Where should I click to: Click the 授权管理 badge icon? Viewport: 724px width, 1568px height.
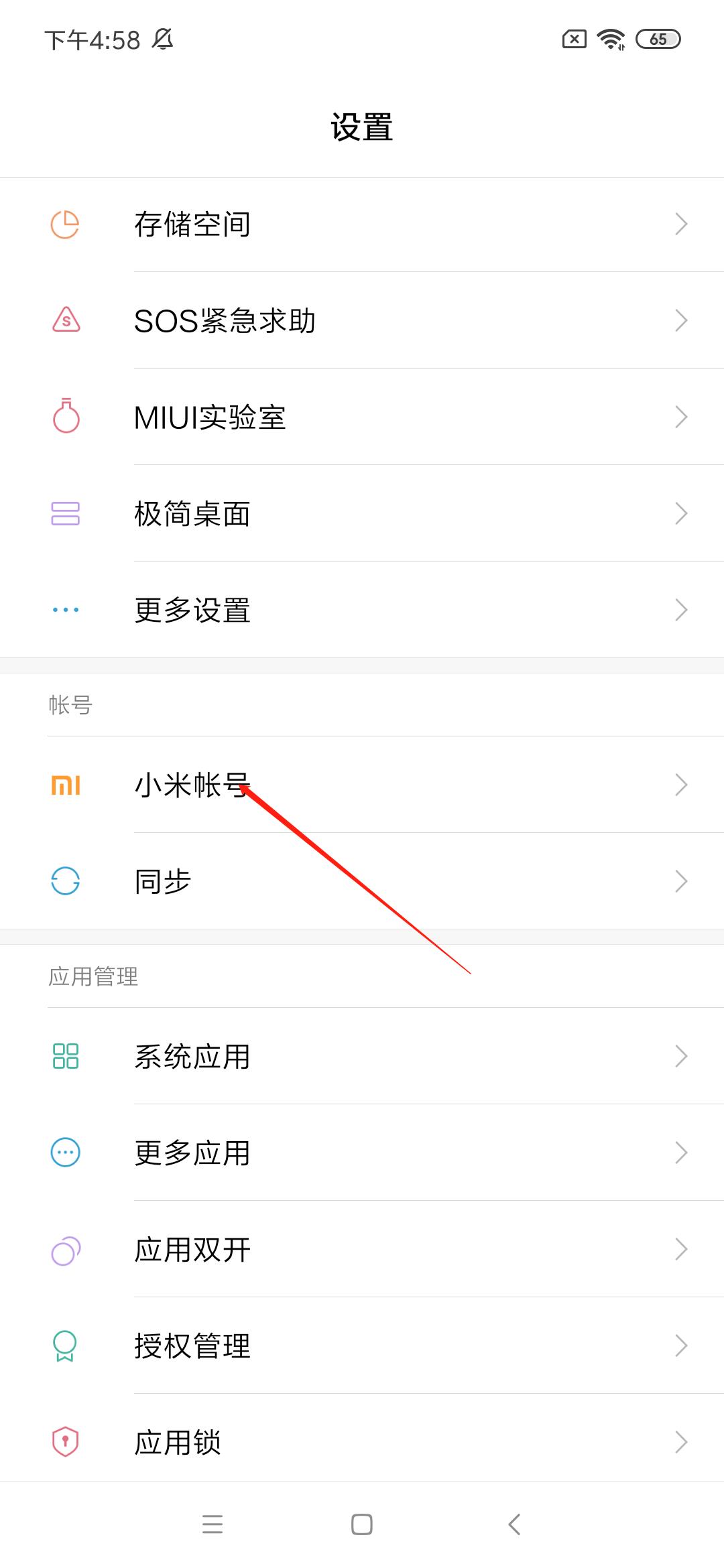(65, 1345)
